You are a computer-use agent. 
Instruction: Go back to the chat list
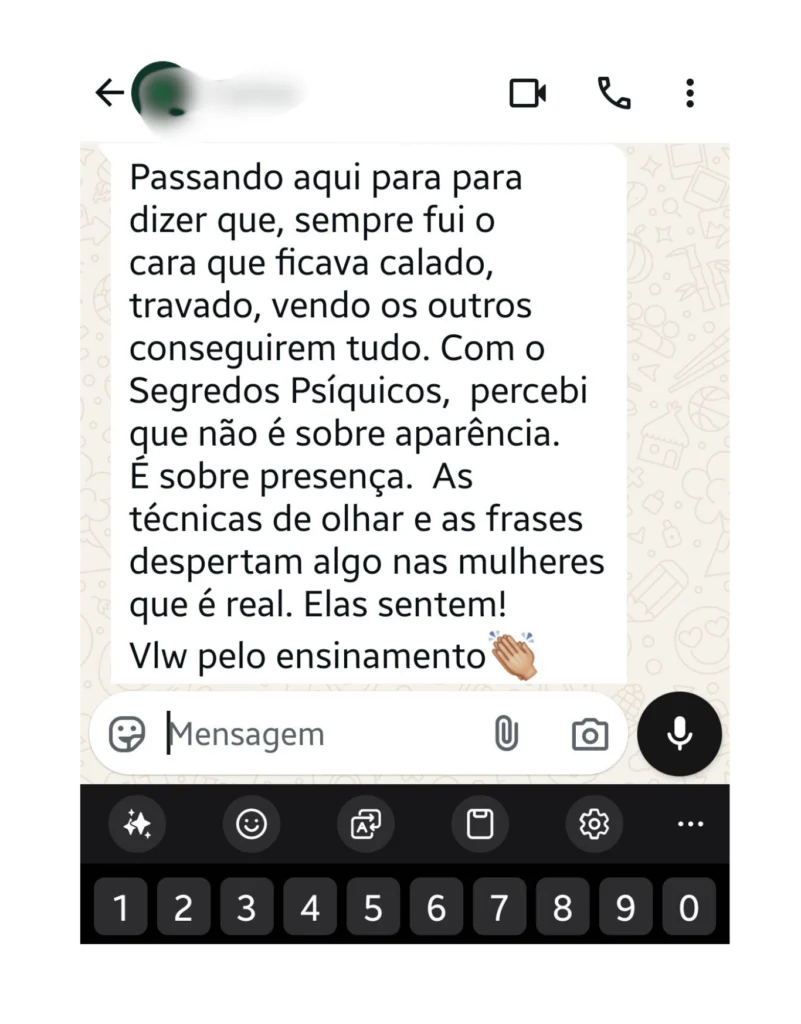click(108, 93)
